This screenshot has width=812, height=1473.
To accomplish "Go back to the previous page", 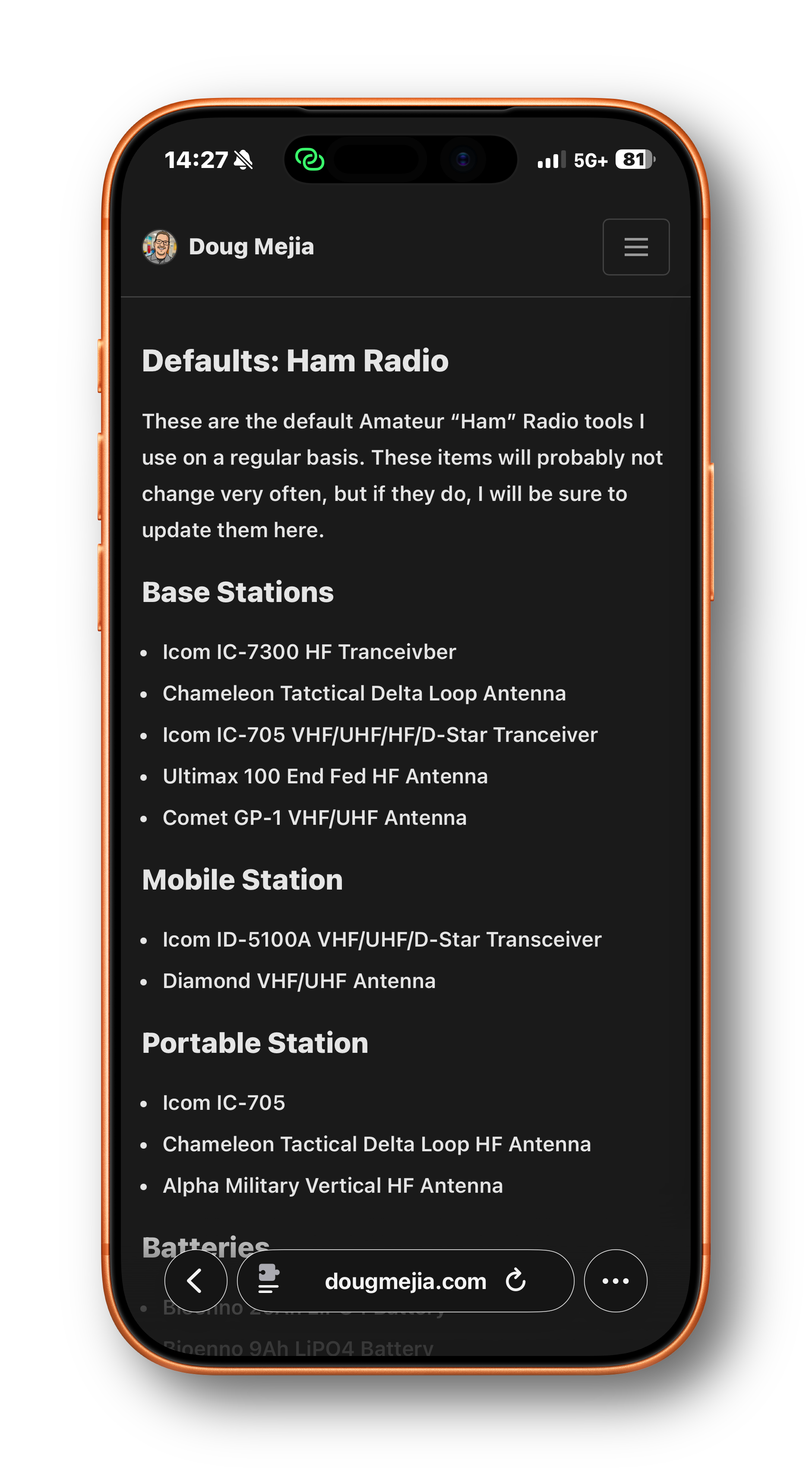I will pyautogui.click(x=196, y=1280).
